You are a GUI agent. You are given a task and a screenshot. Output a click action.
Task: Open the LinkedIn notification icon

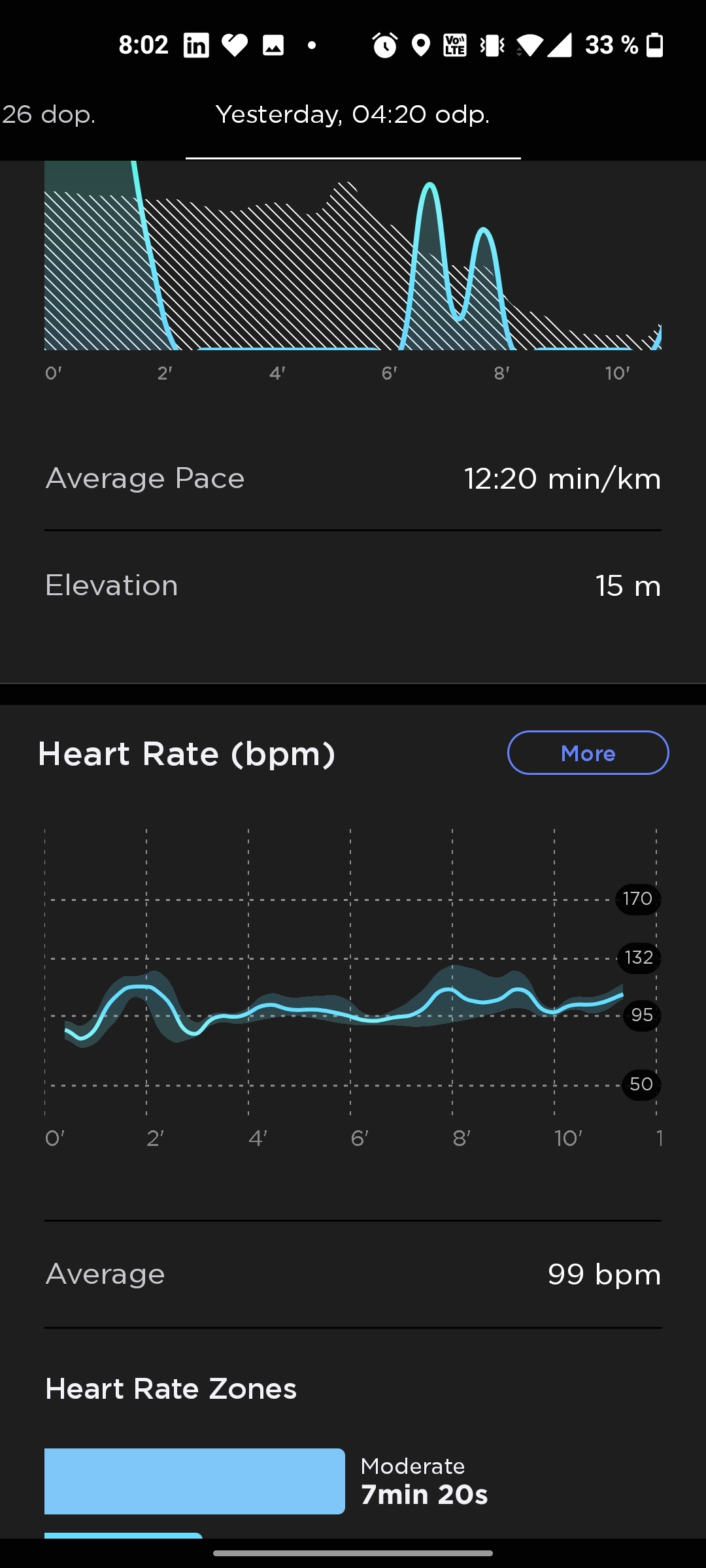click(195, 44)
